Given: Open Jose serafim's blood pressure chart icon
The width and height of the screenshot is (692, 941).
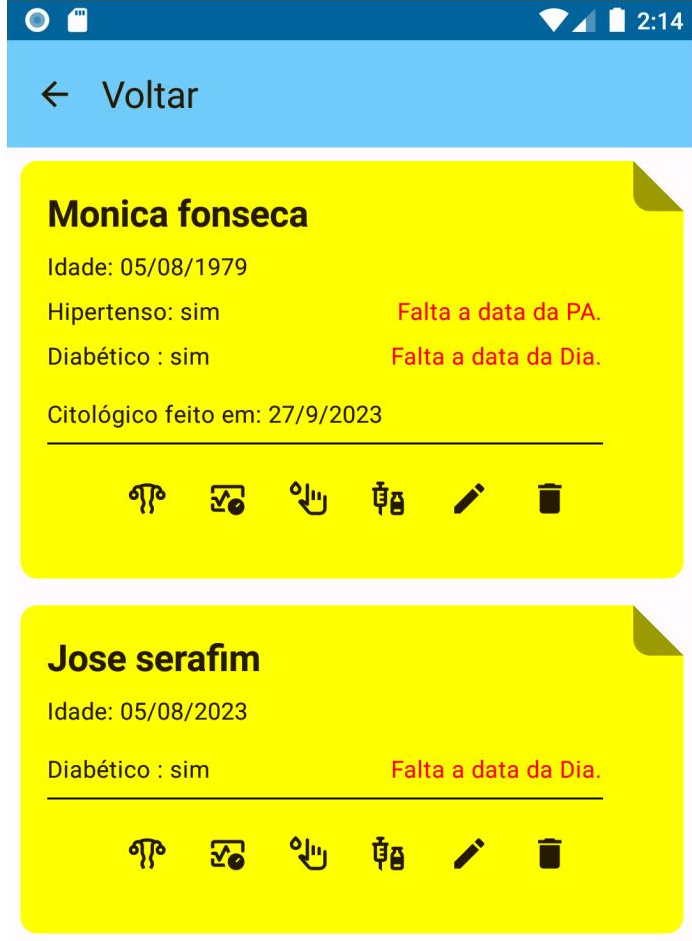Looking at the screenshot, I should 228,854.
